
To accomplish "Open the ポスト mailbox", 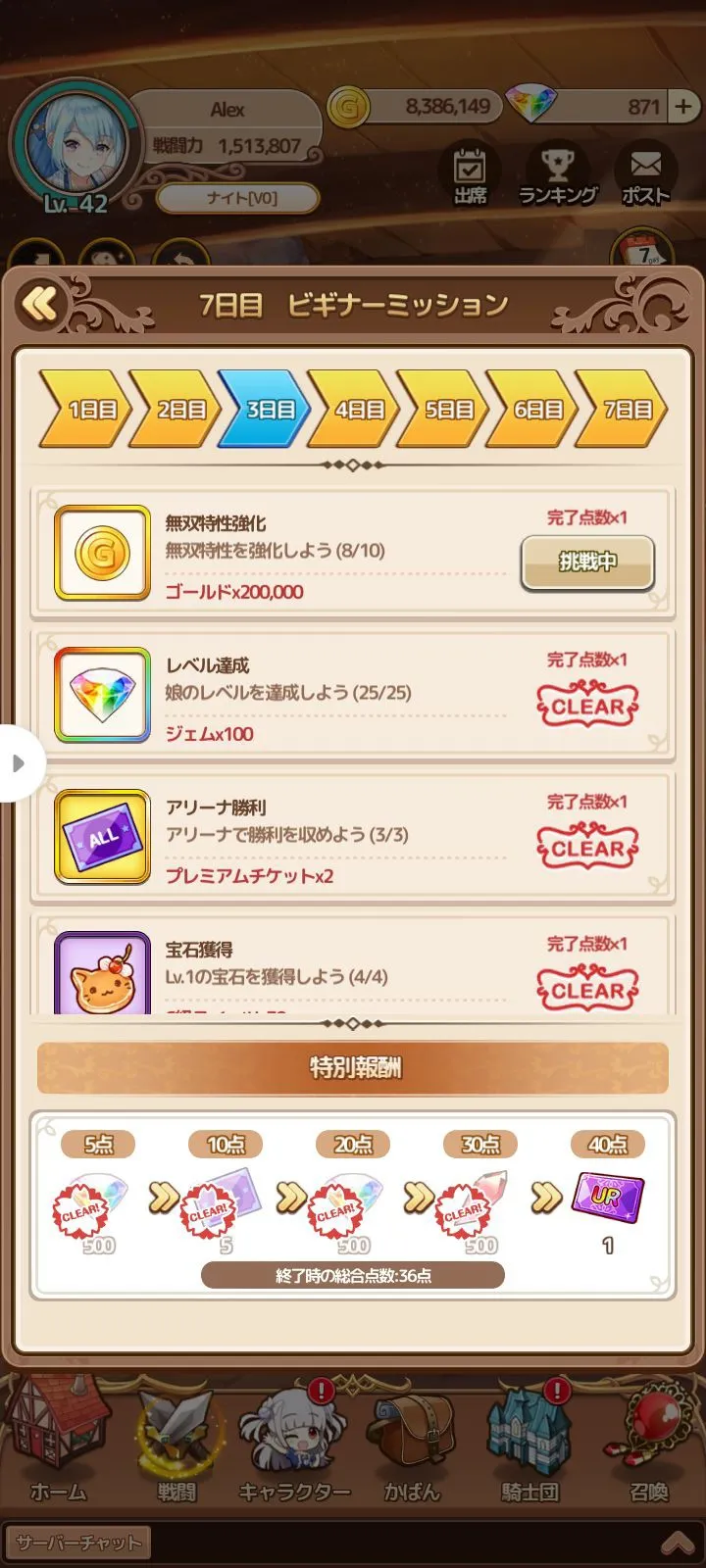I will pos(645,174).
